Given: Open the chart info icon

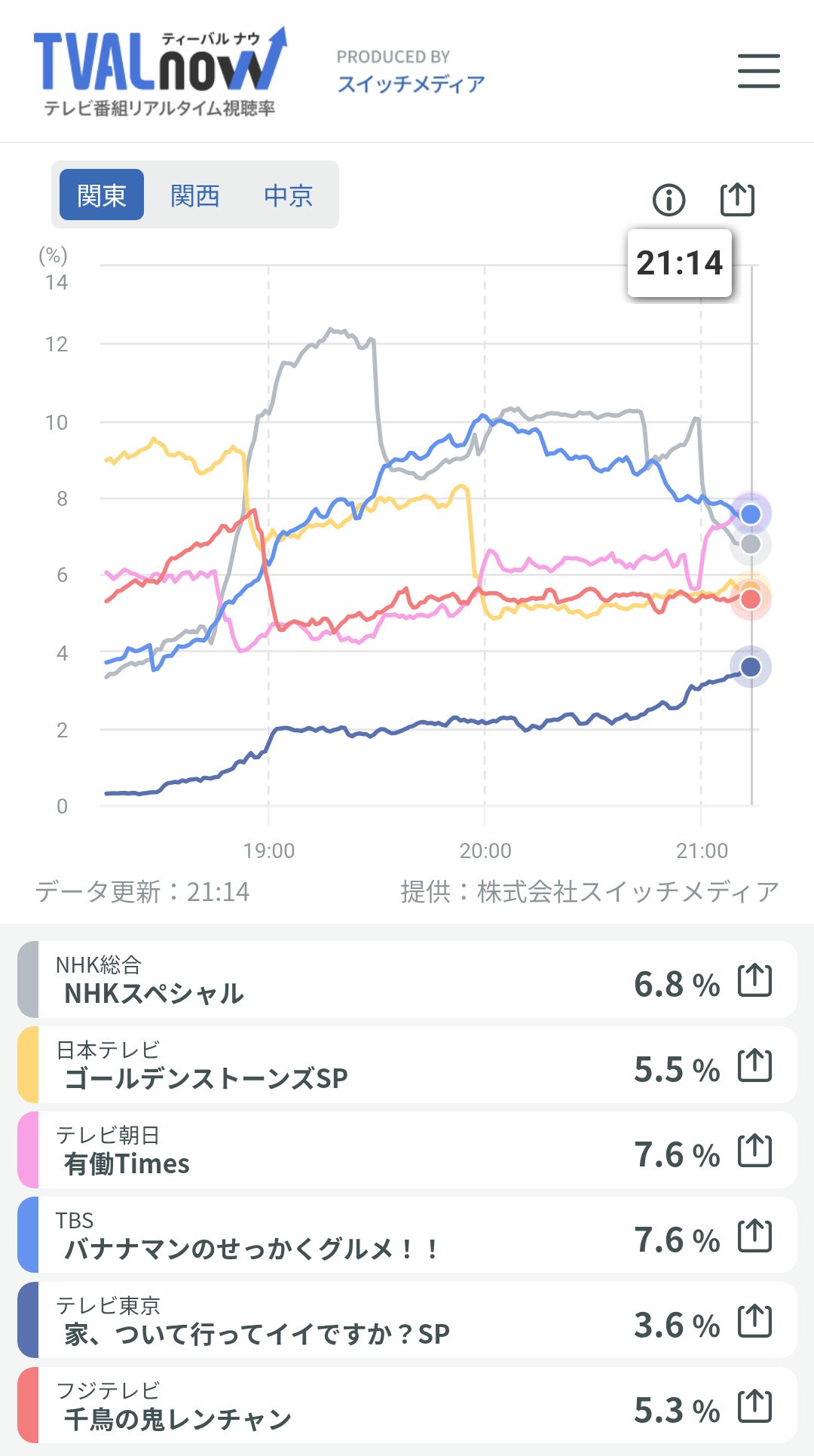Looking at the screenshot, I should tap(669, 200).
